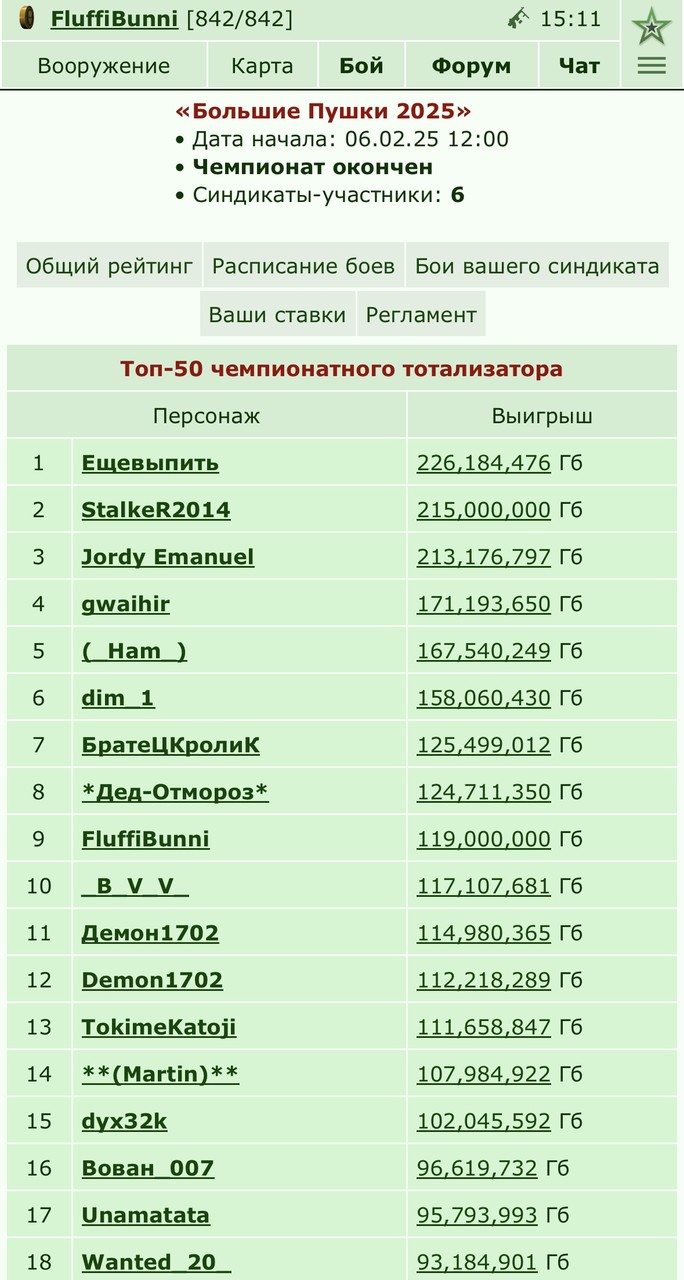Screen dimensions: 684x1280
Task: Open Ваши ставки
Action: (277, 315)
